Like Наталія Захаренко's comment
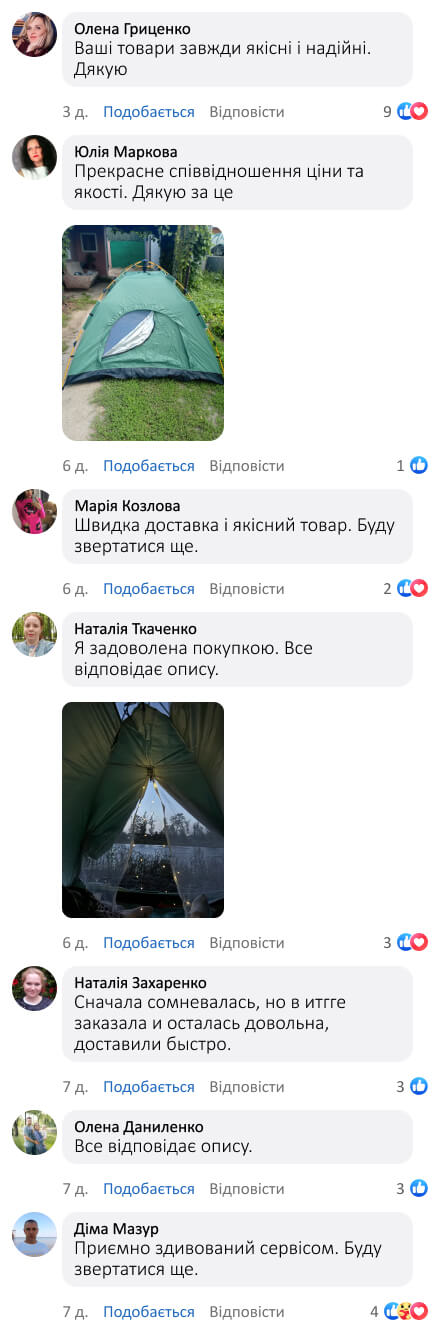This screenshot has width=440, height=1335. tap(148, 1087)
